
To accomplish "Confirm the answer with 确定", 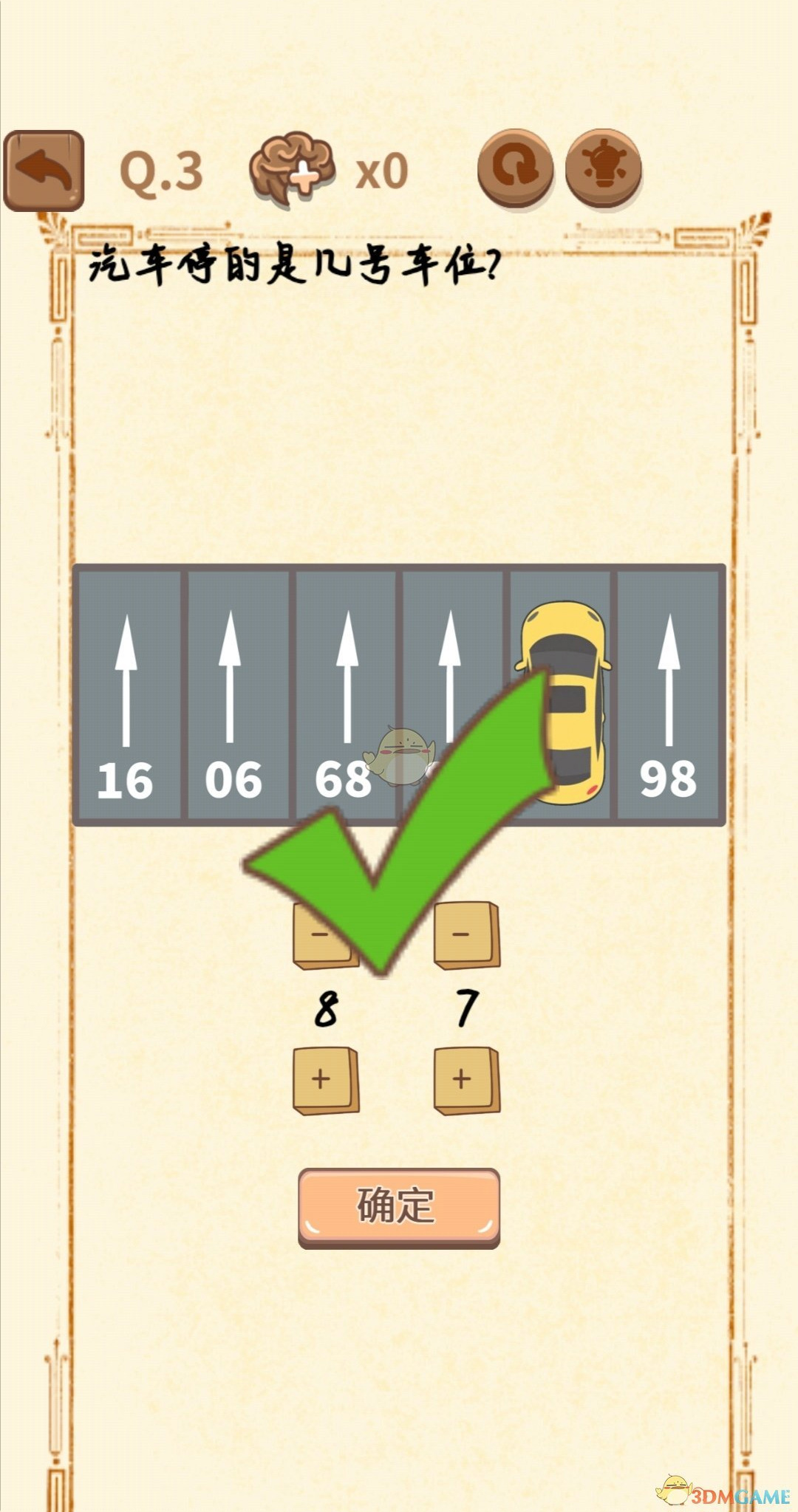I will point(399,1207).
